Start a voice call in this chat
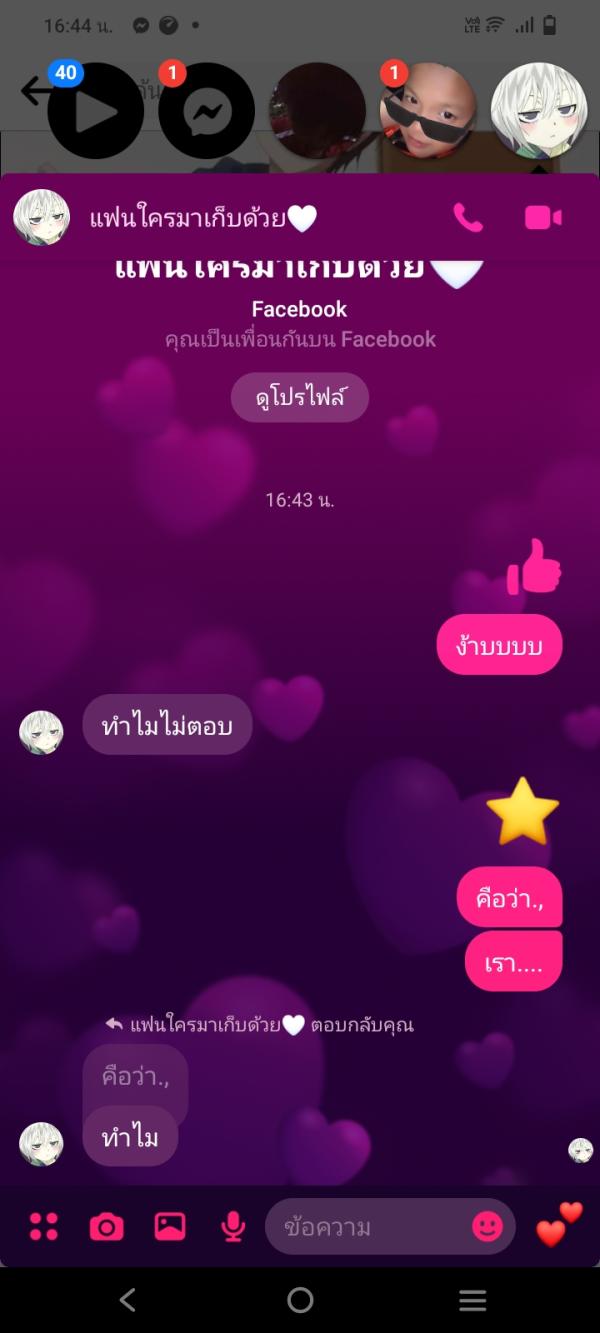600x1333 pixels. click(x=467, y=218)
